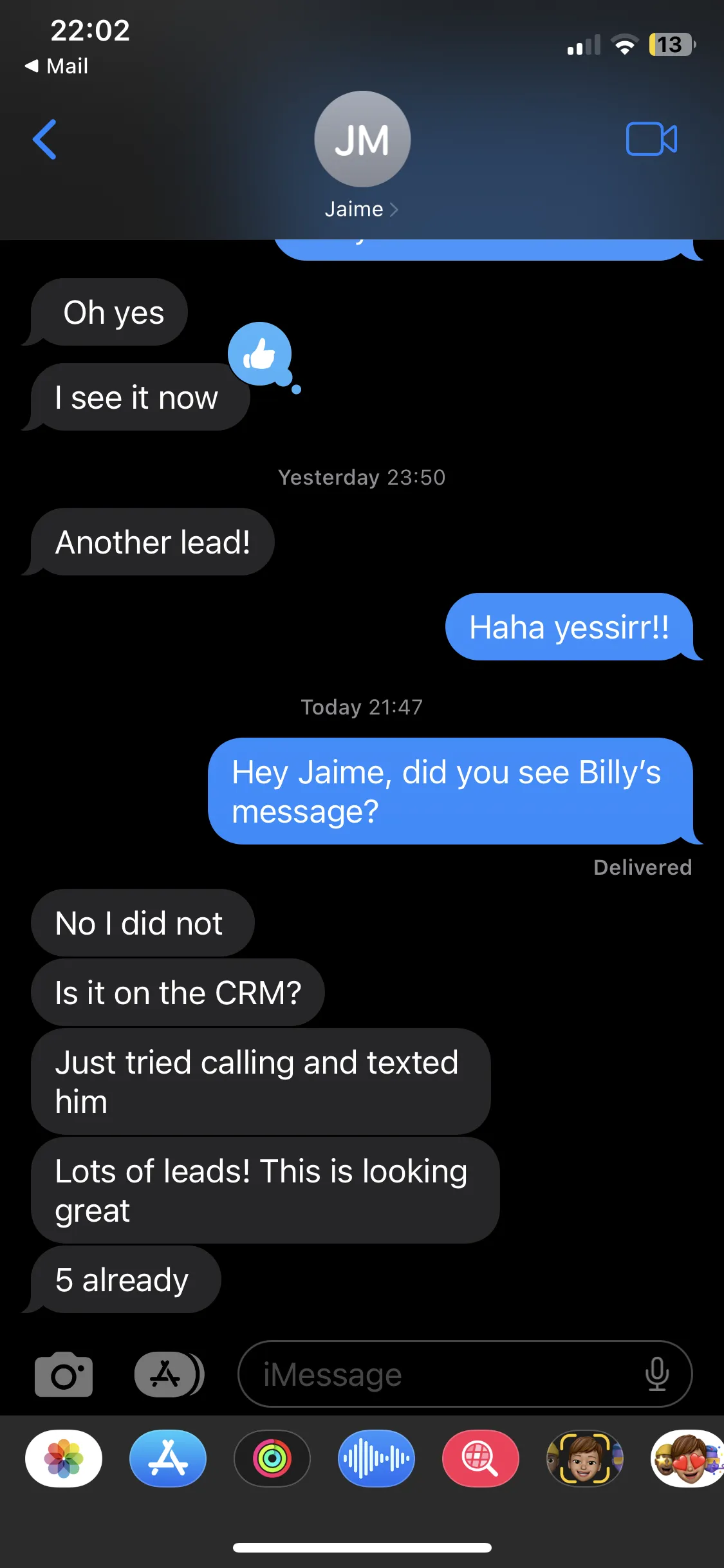Open the Memoji camera app
Viewport: 724px width, 1568px height.
tap(585, 1458)
